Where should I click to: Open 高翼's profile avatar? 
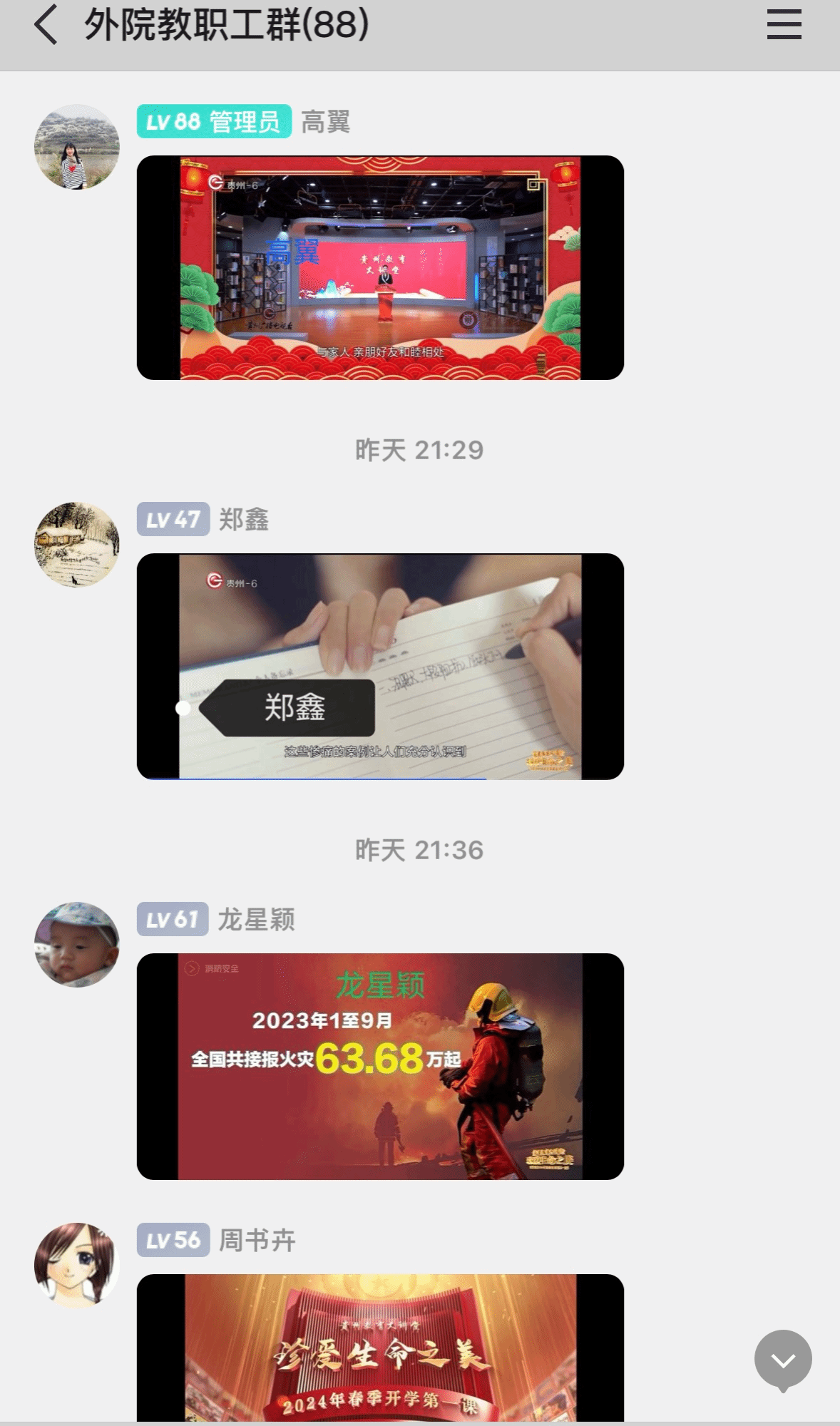click(x=77, y=147)
